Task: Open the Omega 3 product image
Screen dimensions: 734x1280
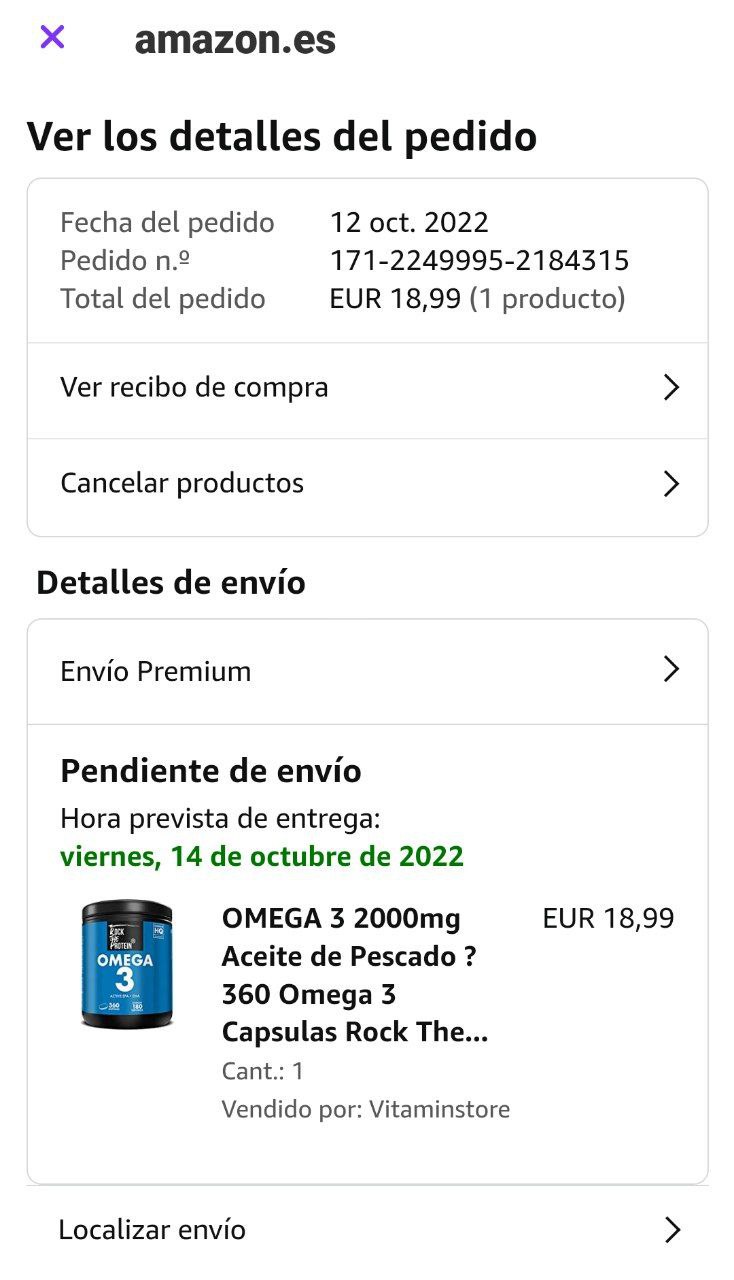Action: (127, 964)
